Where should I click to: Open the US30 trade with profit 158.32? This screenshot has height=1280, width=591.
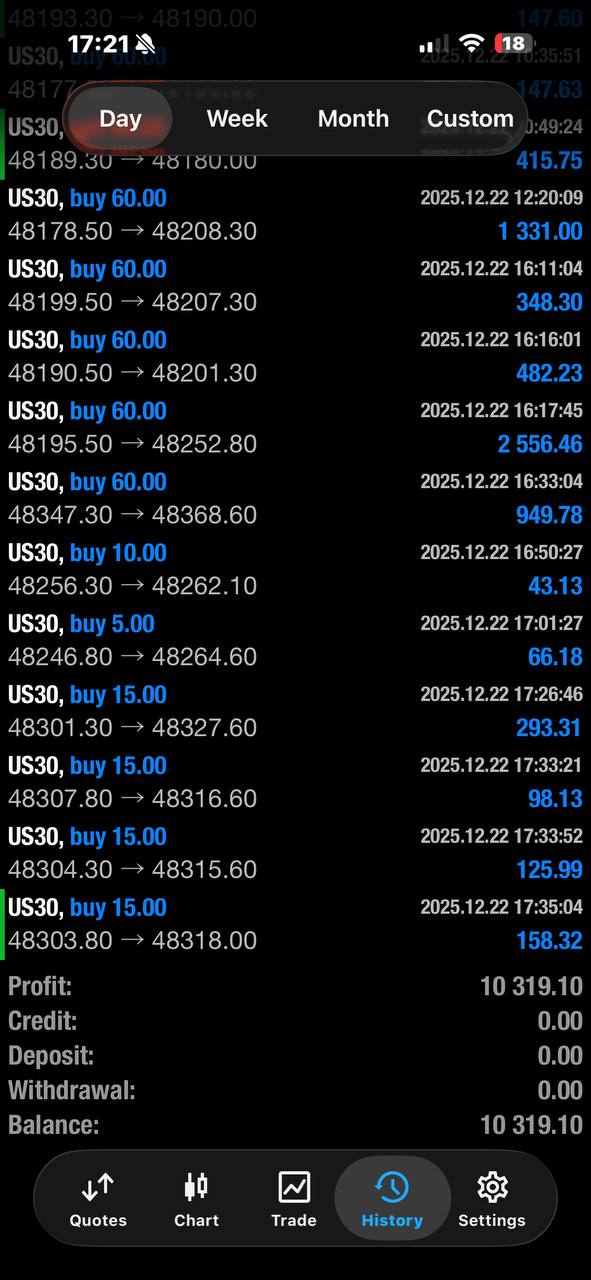(x=295, y=925)
